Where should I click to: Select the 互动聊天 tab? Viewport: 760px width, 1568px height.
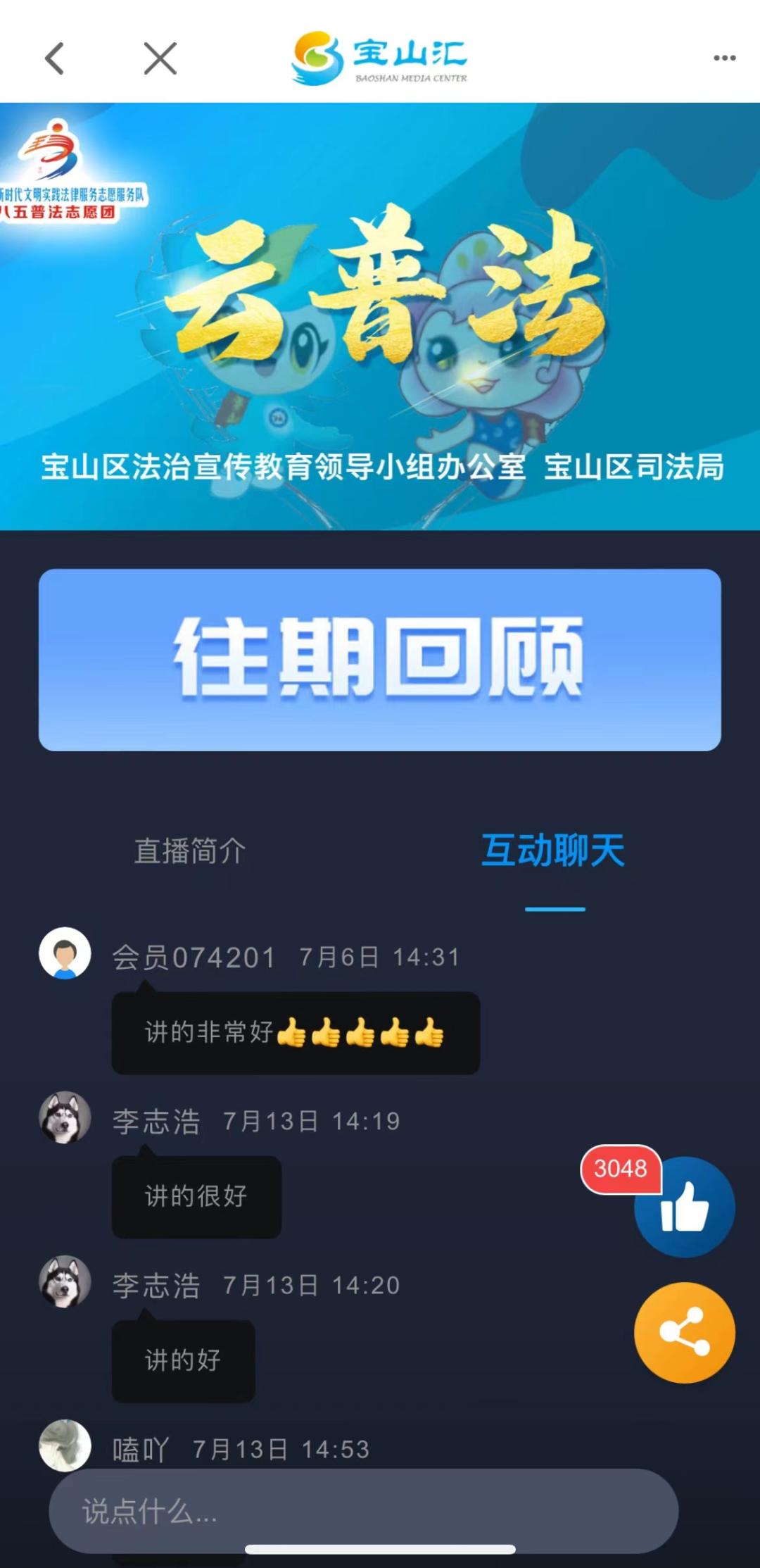pos(553,851)
